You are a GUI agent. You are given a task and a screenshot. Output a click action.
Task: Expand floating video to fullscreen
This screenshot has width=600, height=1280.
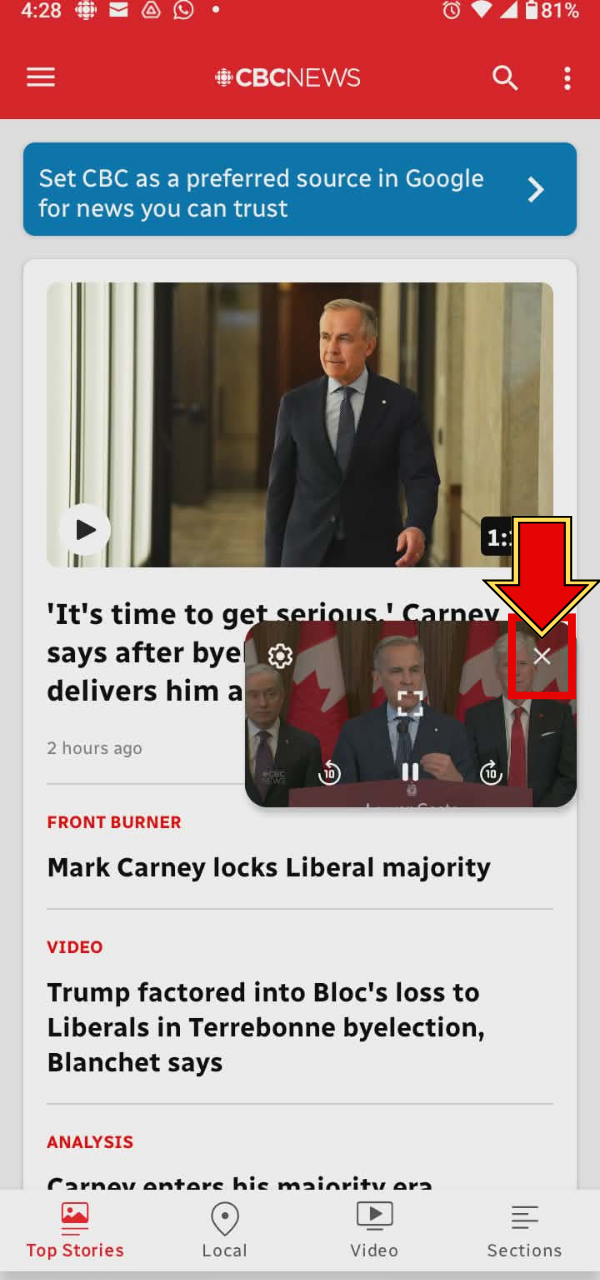point(410,703)
